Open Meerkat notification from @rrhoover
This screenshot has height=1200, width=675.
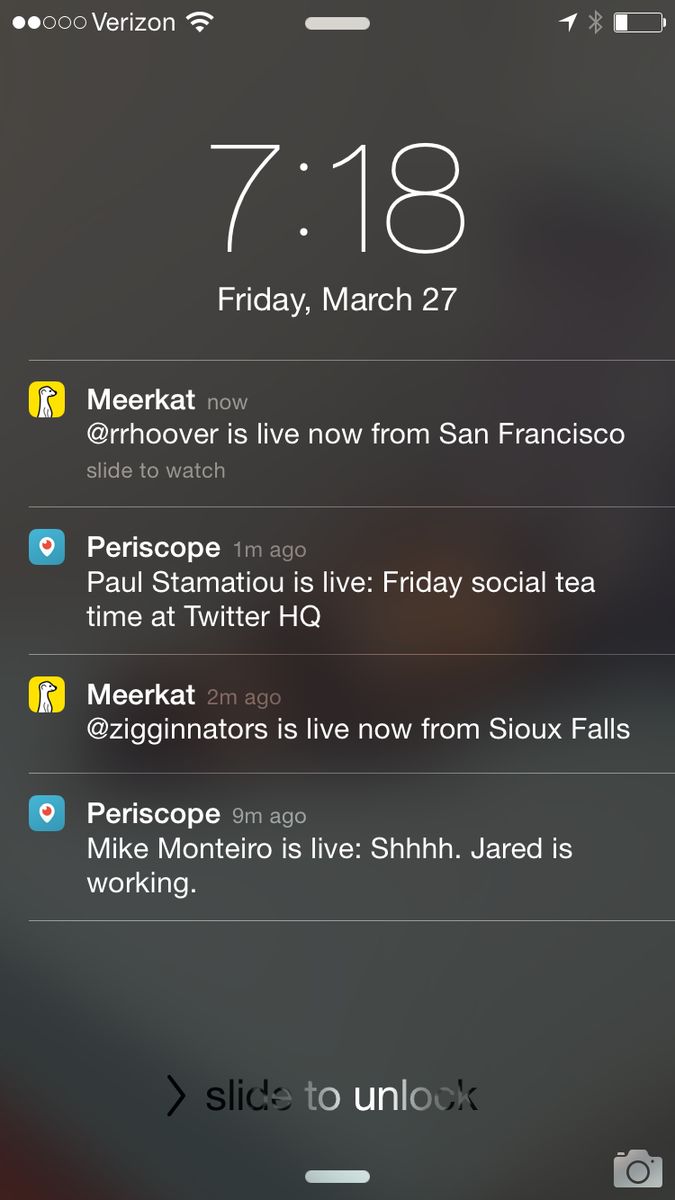[x=355, y=434]
